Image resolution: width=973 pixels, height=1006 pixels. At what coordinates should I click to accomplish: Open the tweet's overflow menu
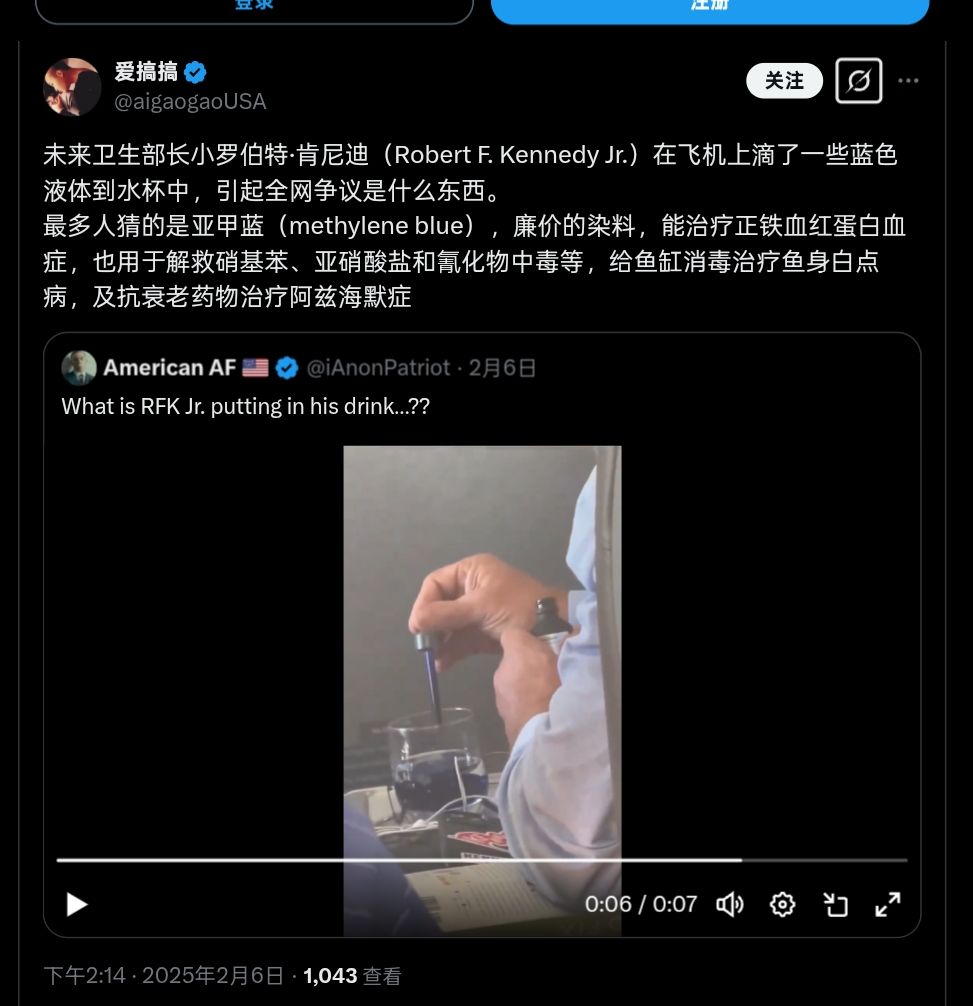click(x=908, y=81)
